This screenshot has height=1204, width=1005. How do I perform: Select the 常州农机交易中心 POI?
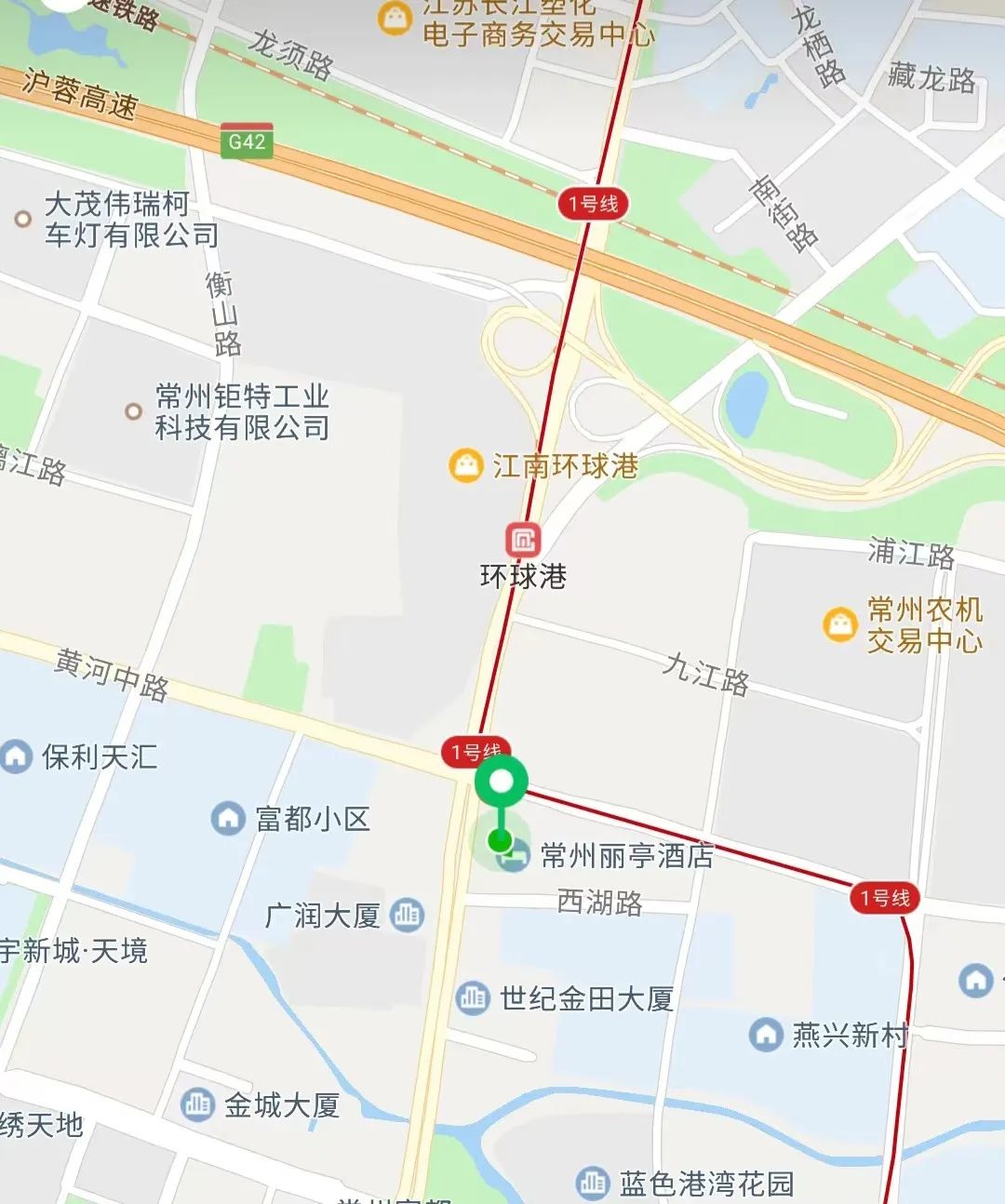pyautogui.click(x=840, y=624)
